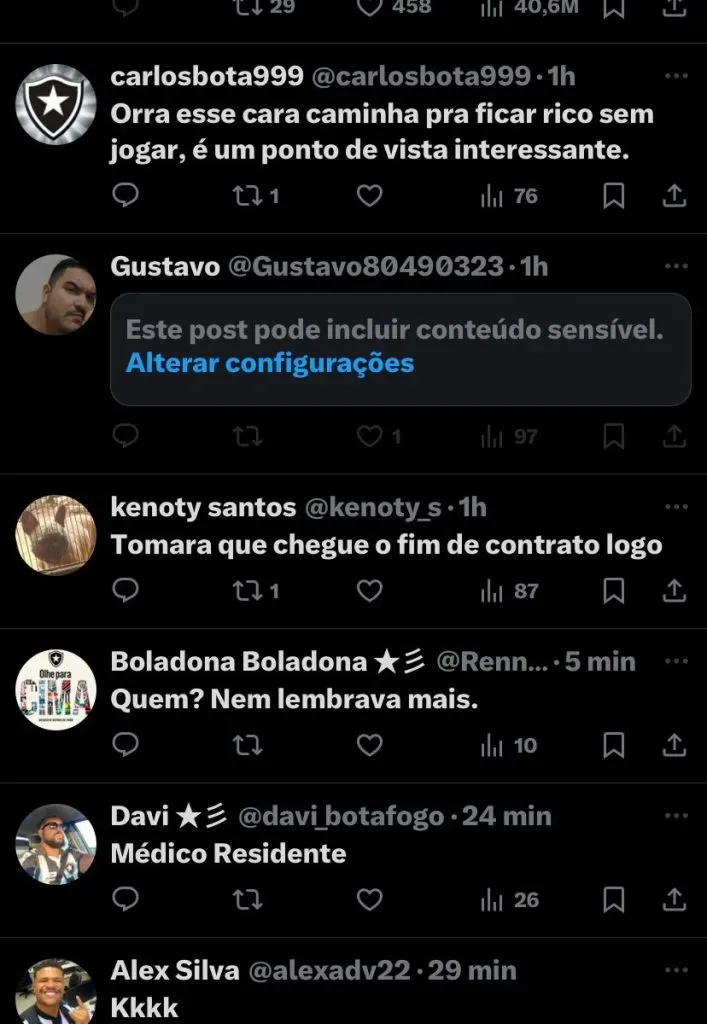Like Davi's "Médico Residente" post
Screen dimensions: 707x1024
(x=370, y=900)
